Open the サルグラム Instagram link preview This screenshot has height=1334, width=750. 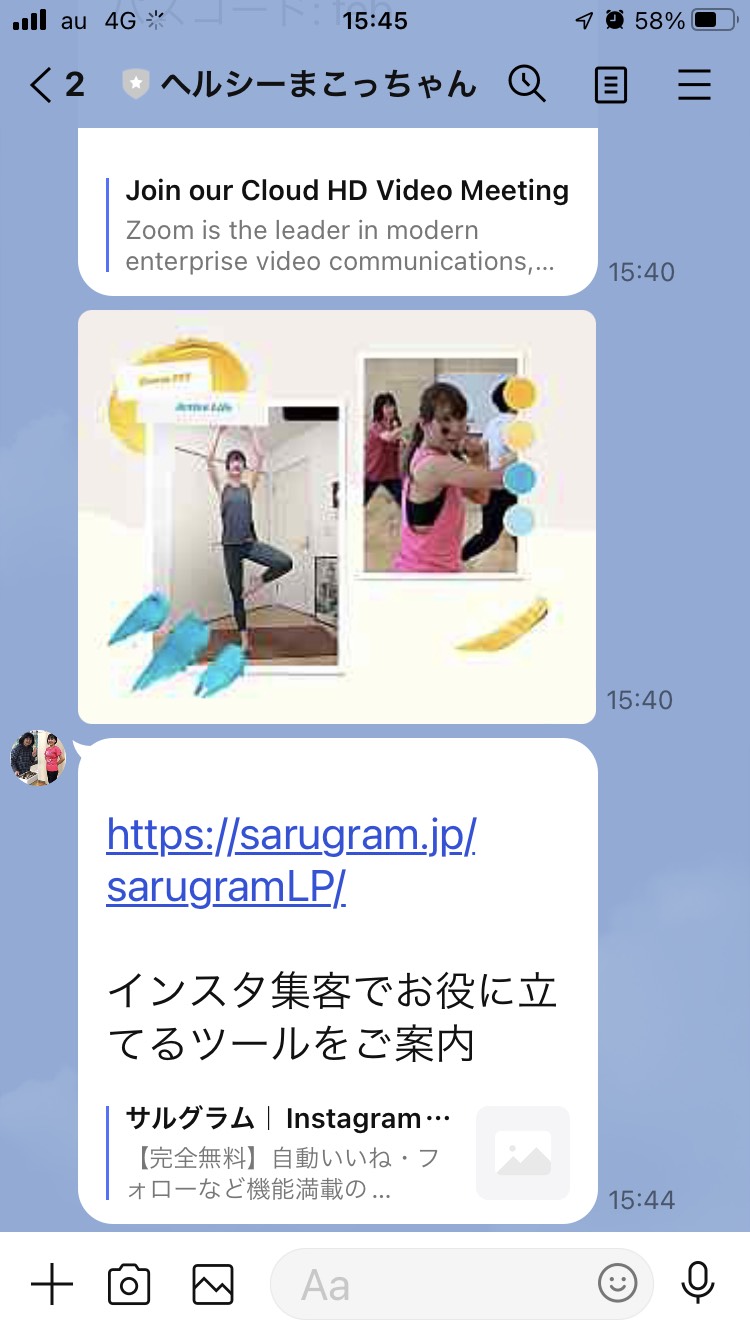pyautogui.click(x=338, y=1152)
